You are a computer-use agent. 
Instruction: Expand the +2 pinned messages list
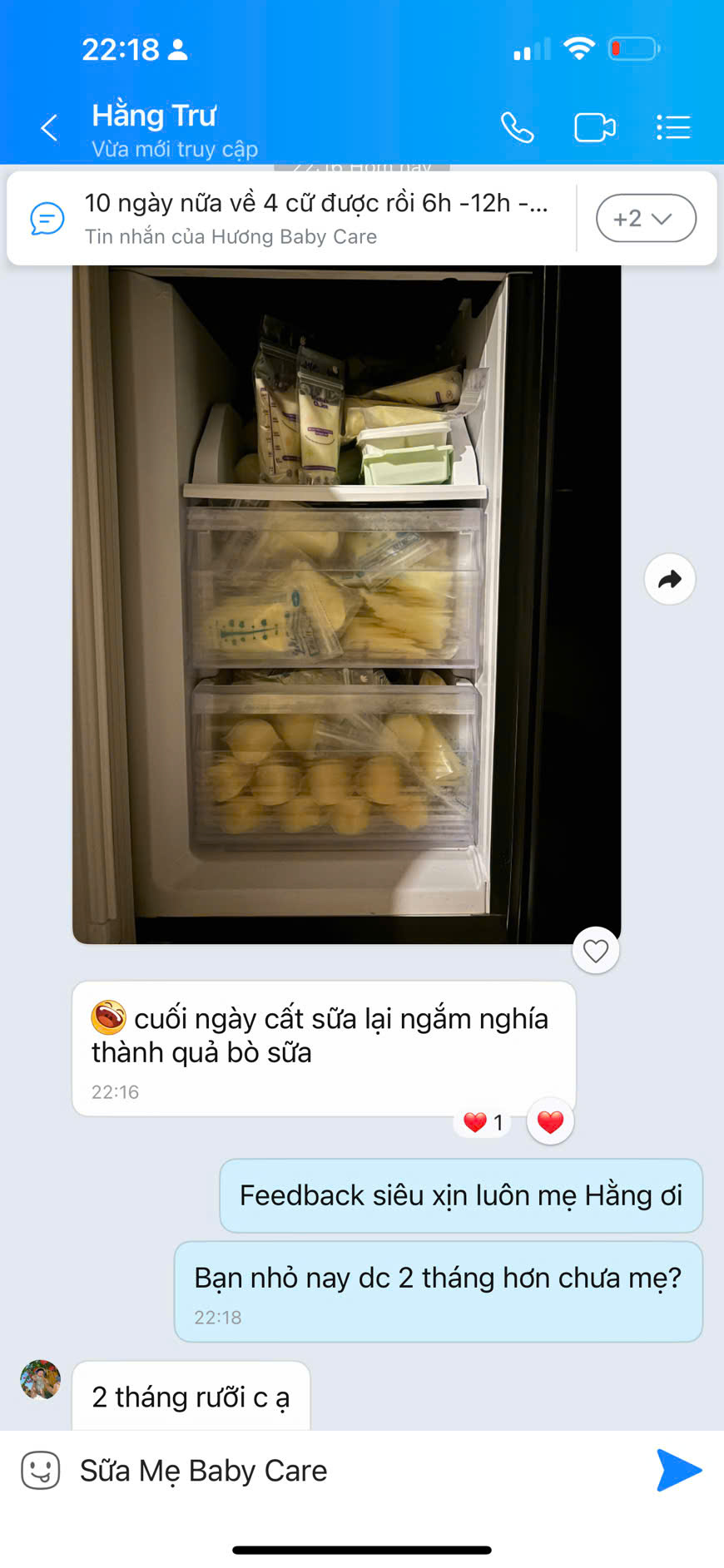(646, 218)
